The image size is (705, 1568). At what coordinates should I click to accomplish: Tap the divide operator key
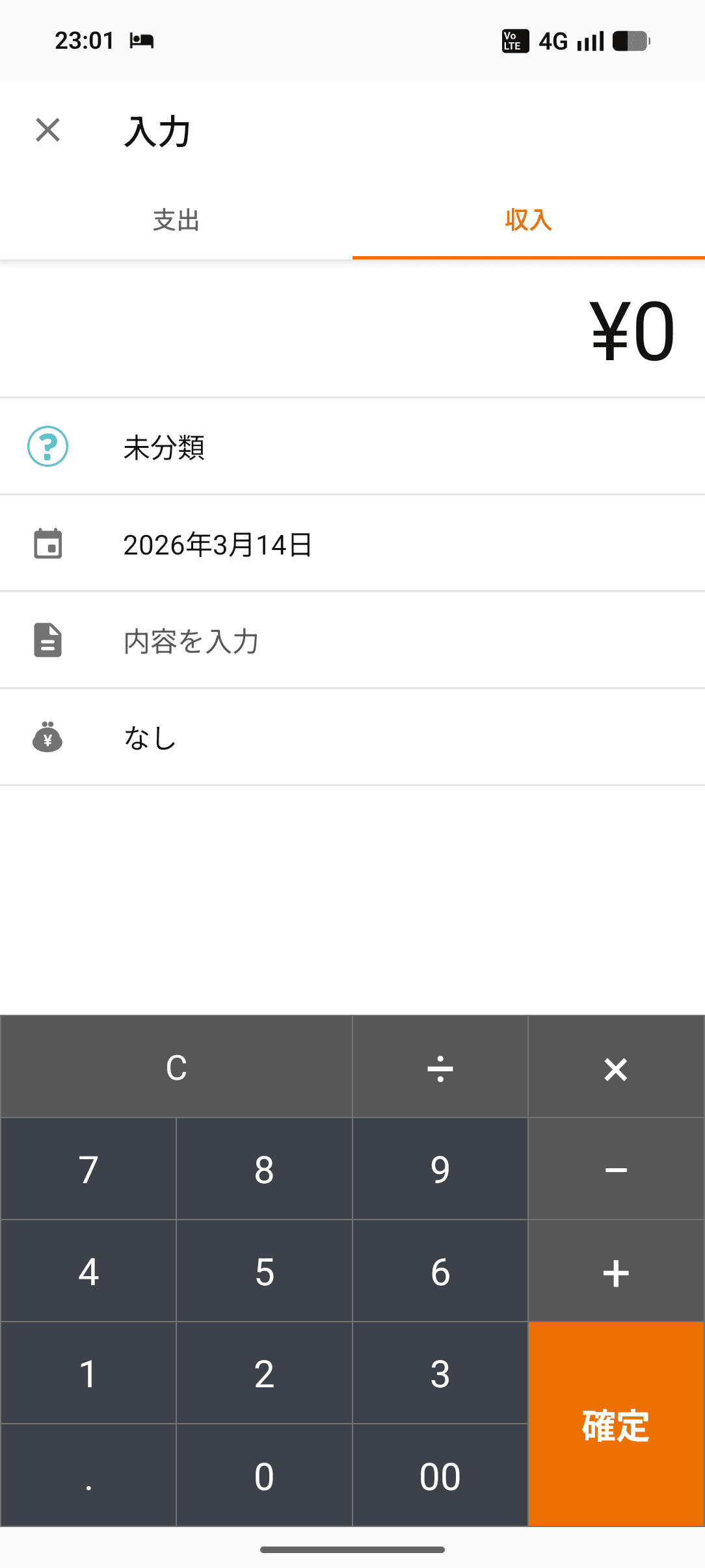440,1067
